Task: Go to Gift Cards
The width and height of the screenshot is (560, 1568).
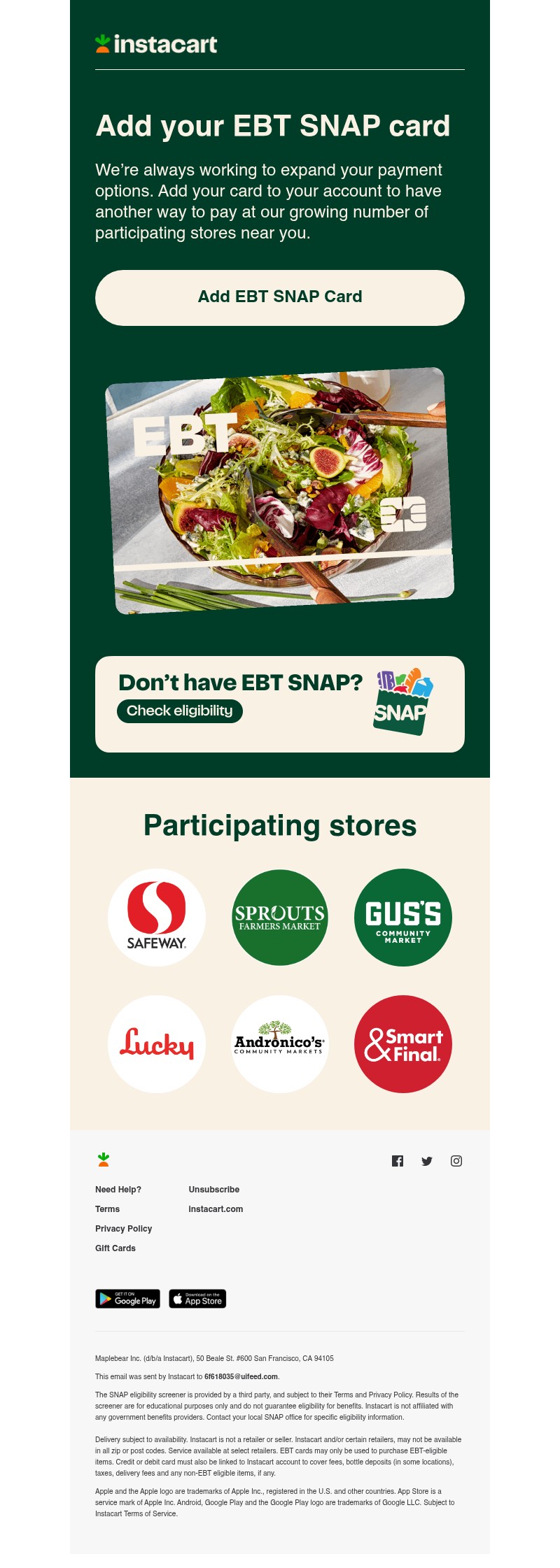Action: click(x=115, y=1248)
